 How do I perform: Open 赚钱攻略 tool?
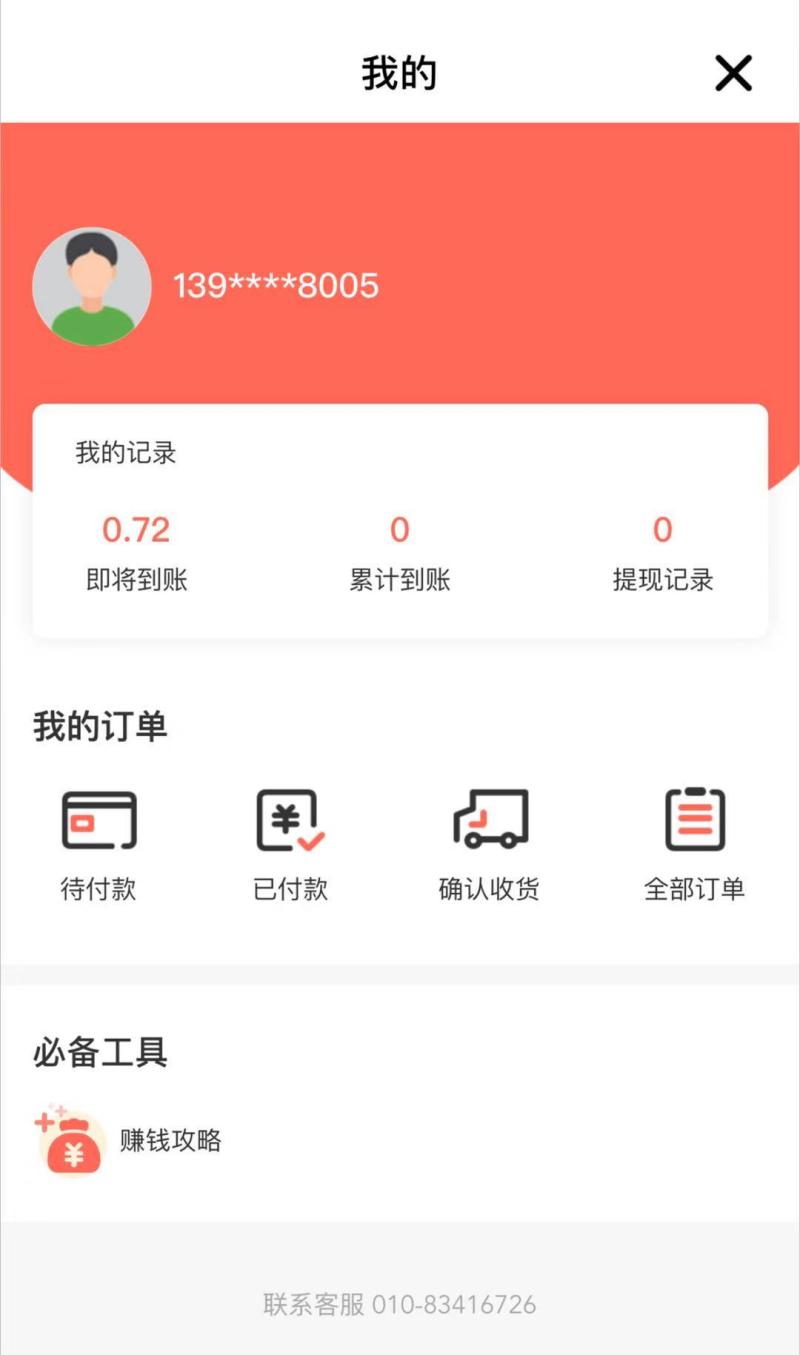point(128,1141)
